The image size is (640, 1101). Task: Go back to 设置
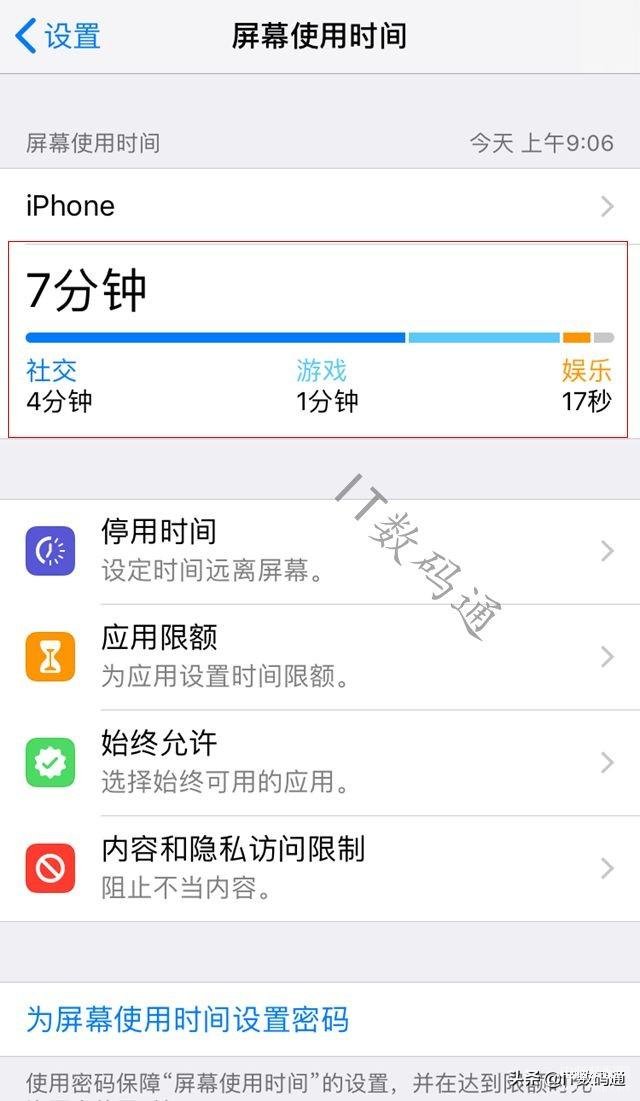click(x=58, y=36)
